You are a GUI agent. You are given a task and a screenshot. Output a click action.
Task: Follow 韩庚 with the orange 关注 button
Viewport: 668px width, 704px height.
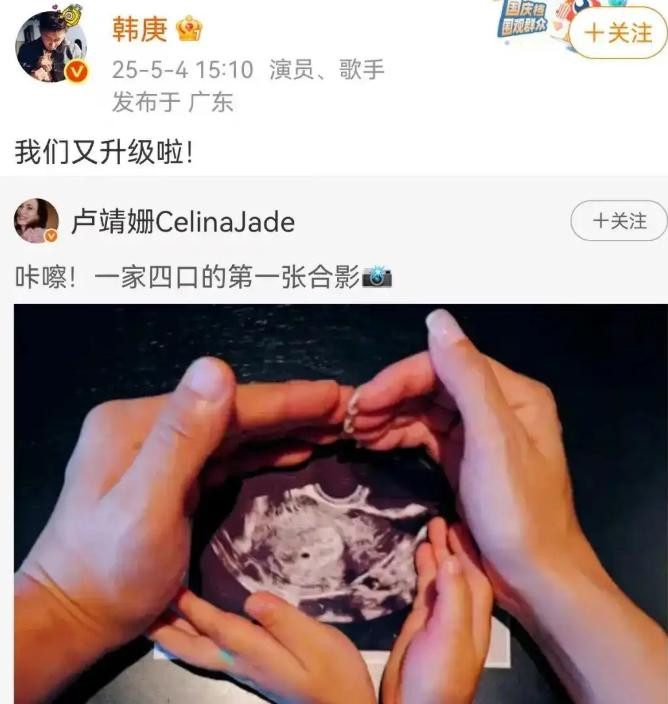(618, 33)
